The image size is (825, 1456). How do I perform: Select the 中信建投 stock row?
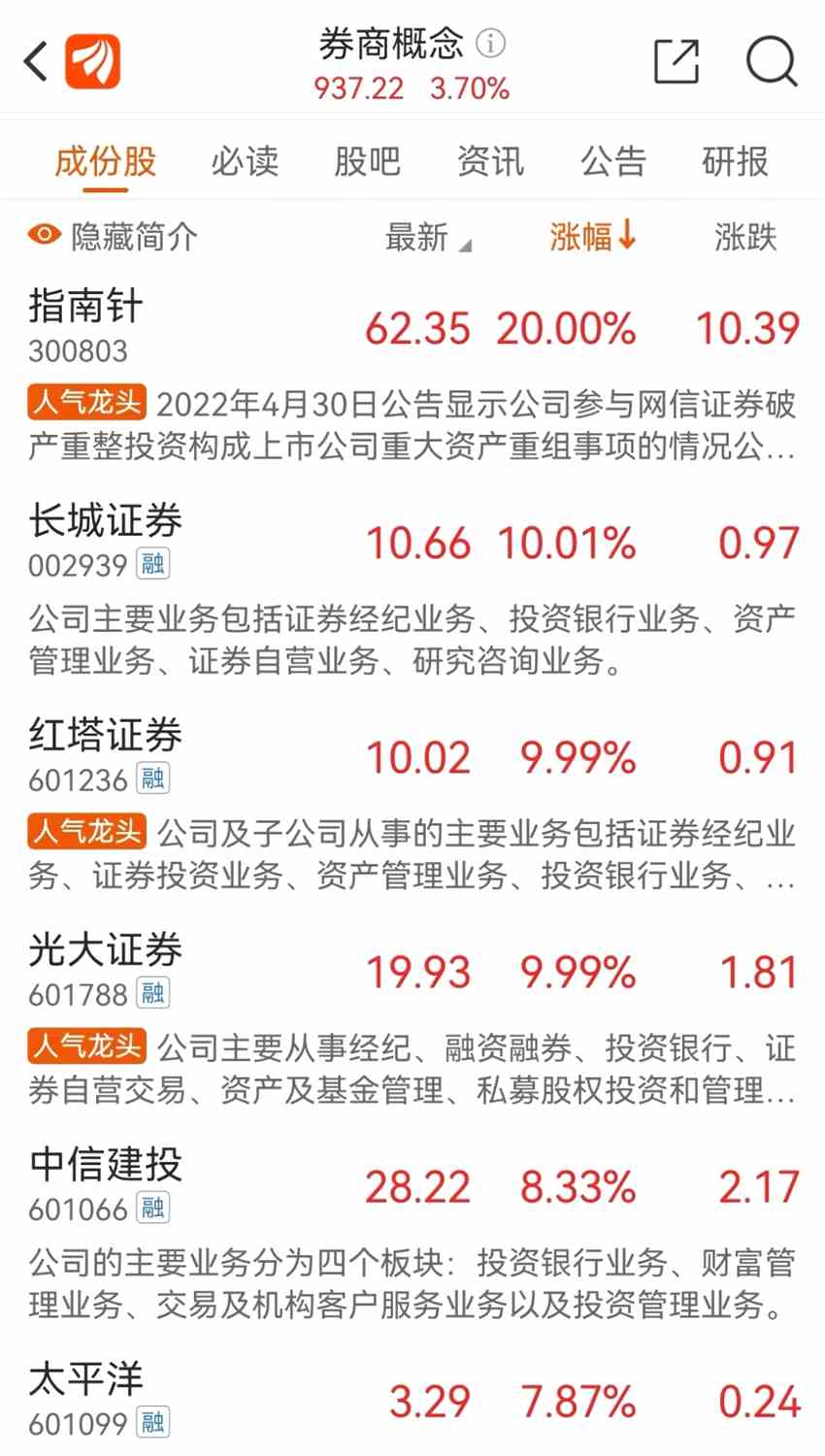coord(105,1166)
